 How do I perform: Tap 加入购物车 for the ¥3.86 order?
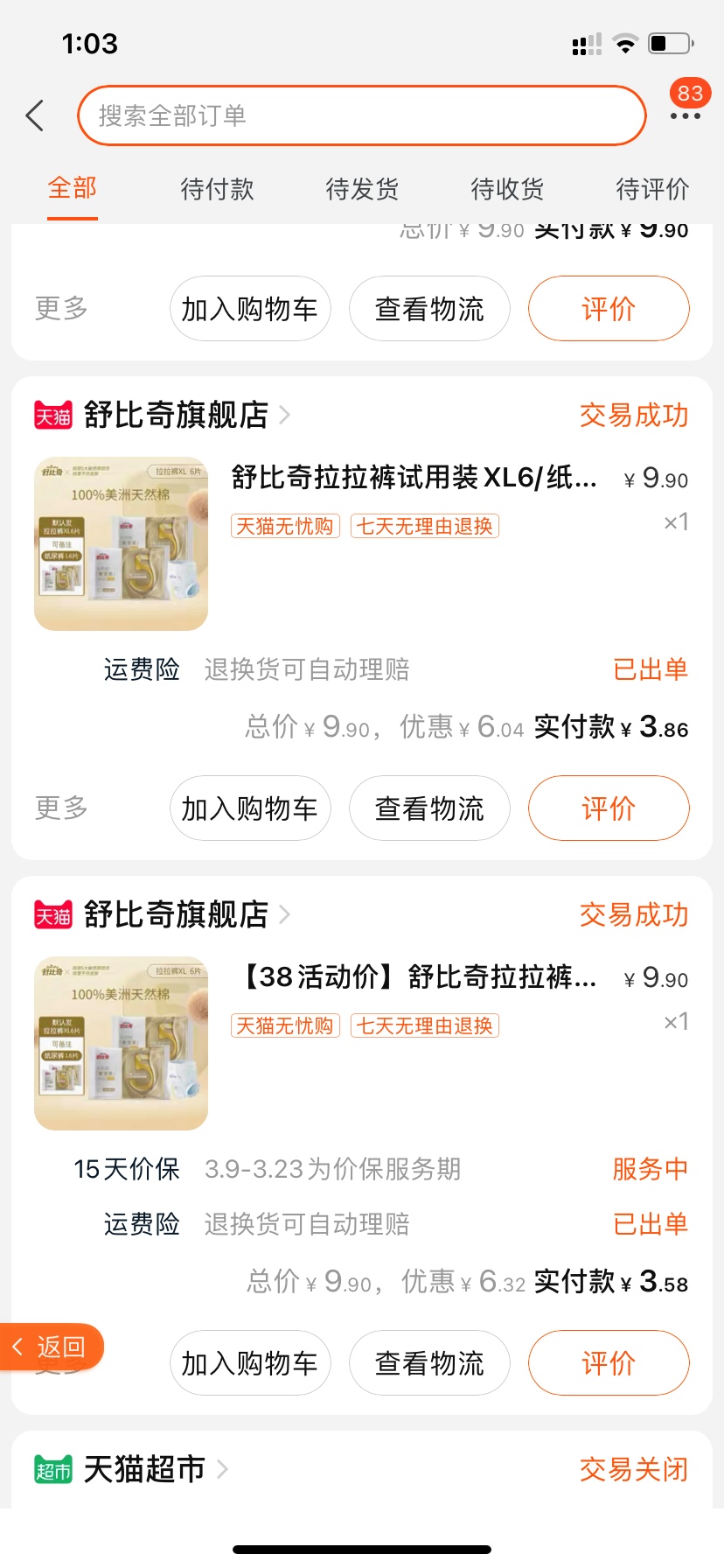(x=250, y=808)
